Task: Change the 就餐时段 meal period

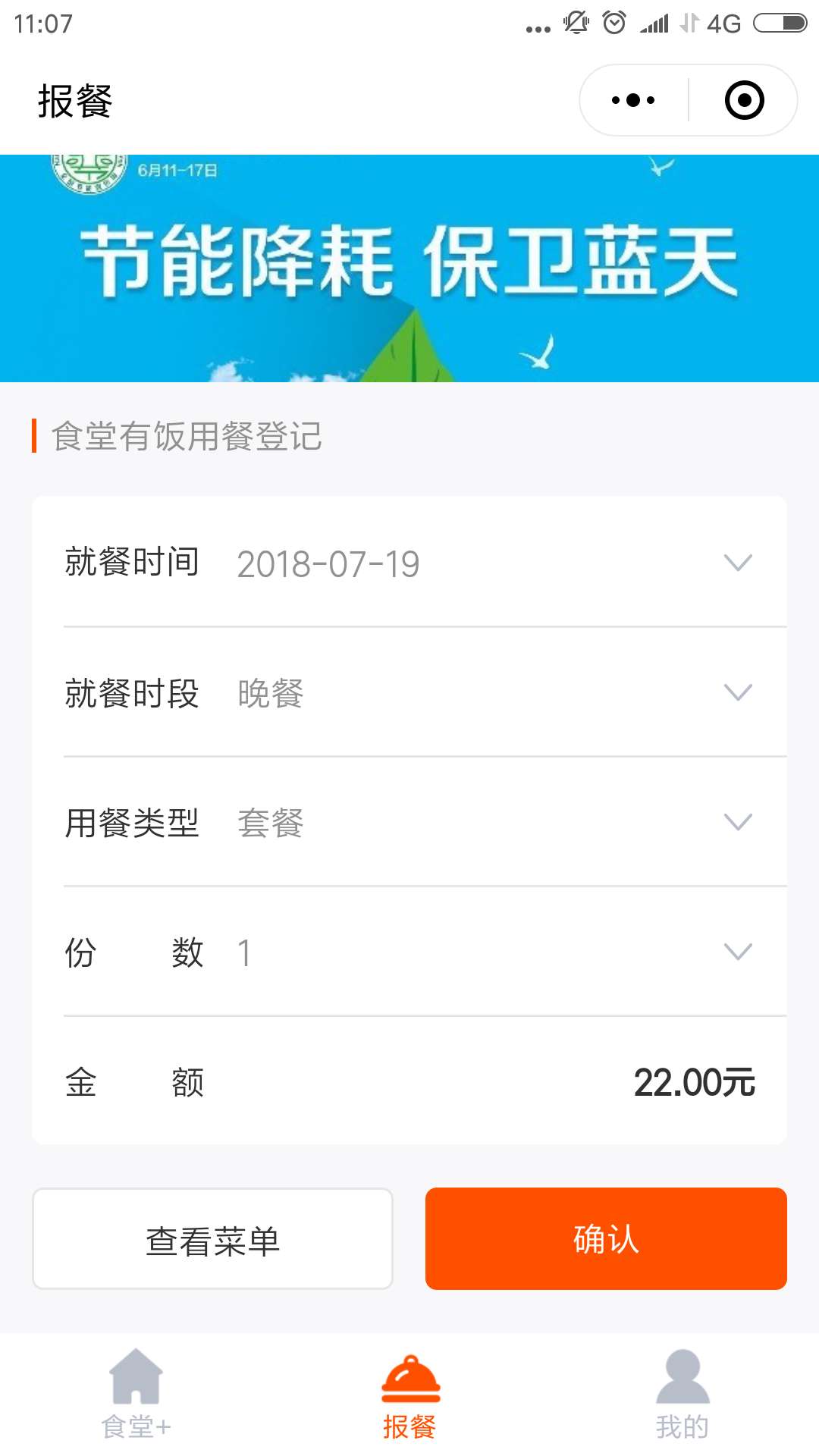Action: coord(409,692)
